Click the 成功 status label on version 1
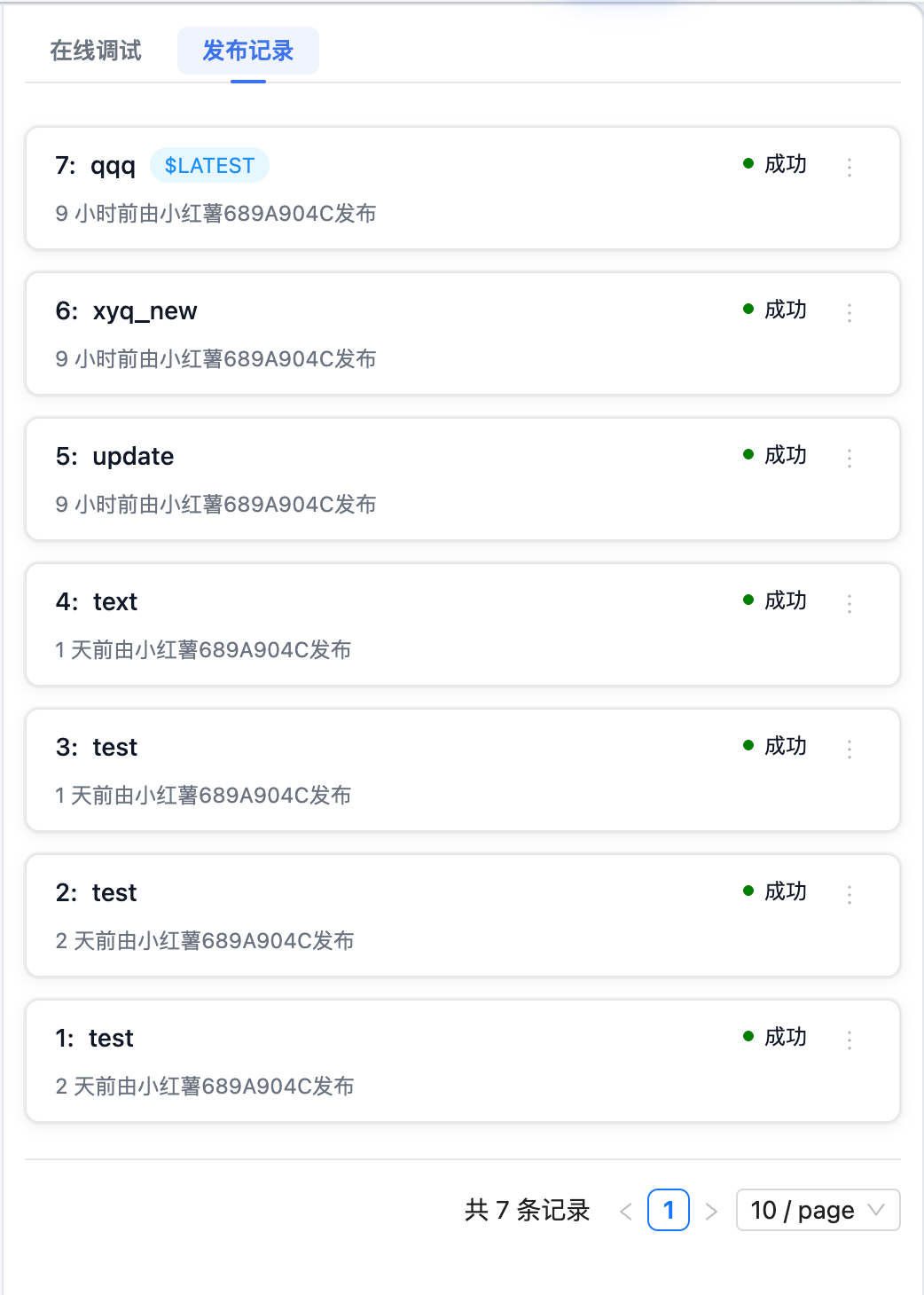 pyautogui.click(x=784, y=1037)
